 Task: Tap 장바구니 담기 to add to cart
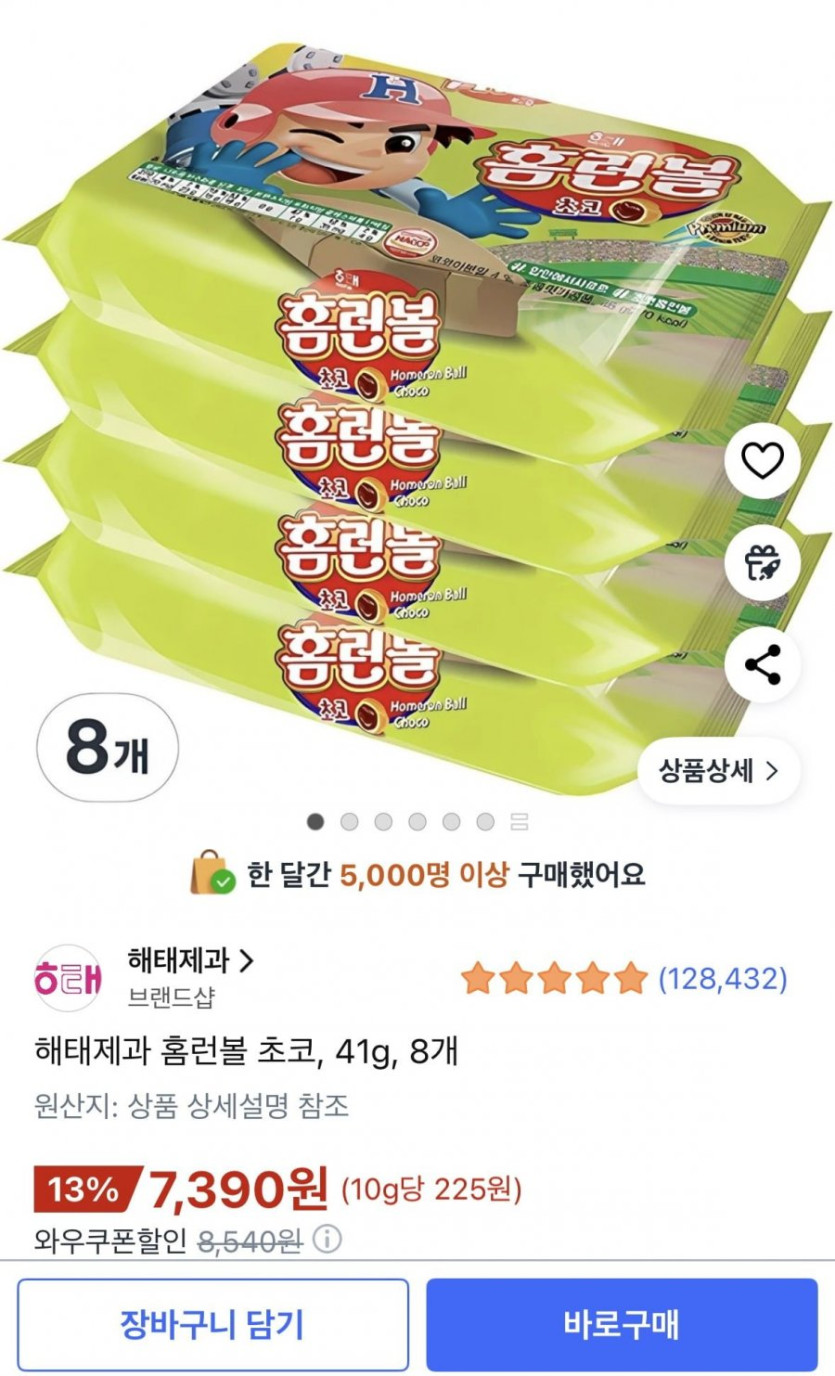click(212, 1324)
